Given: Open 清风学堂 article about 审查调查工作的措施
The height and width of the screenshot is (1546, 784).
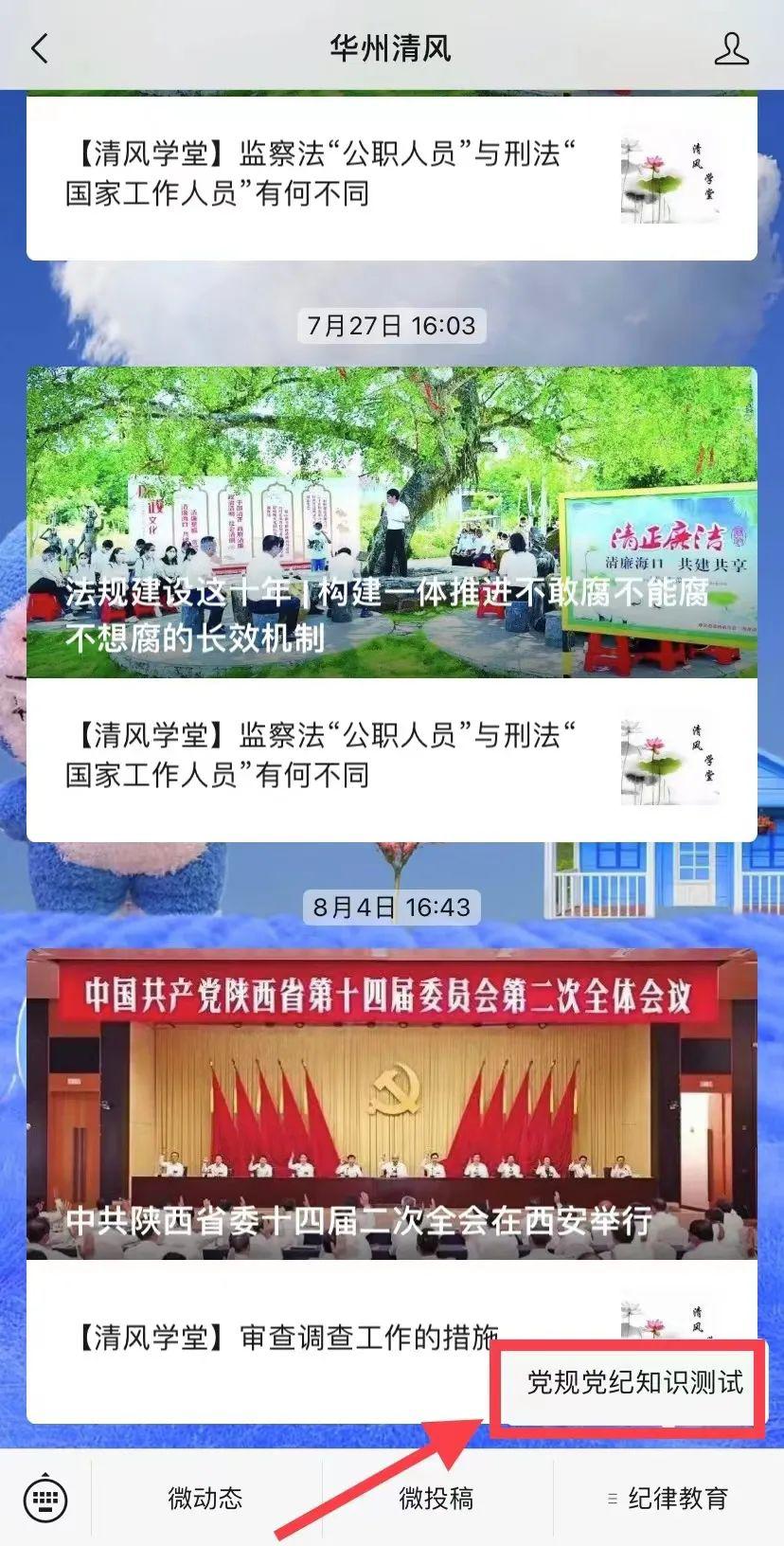Looking at the screenshot, I should click(284, 1338).
